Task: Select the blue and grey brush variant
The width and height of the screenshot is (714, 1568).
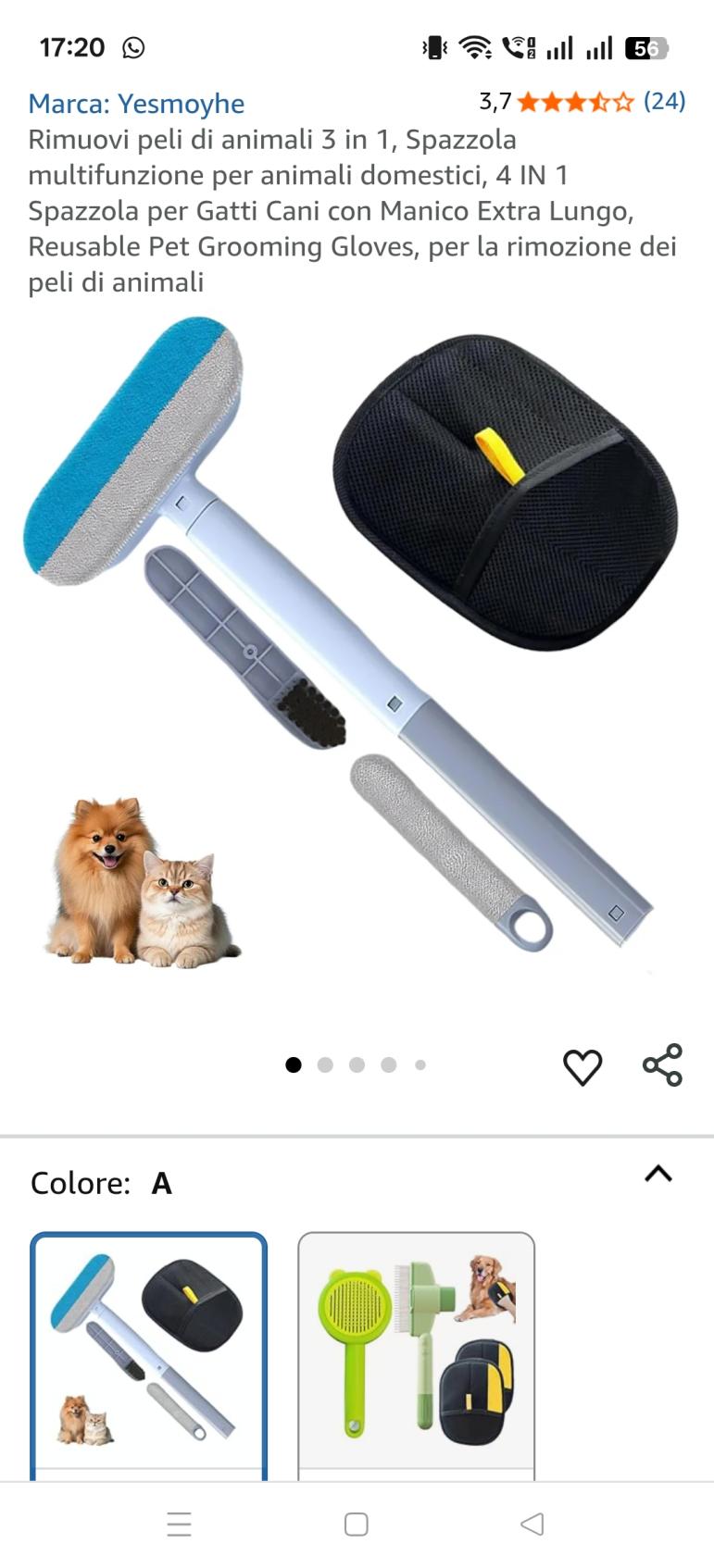Action: [149, 1351]
